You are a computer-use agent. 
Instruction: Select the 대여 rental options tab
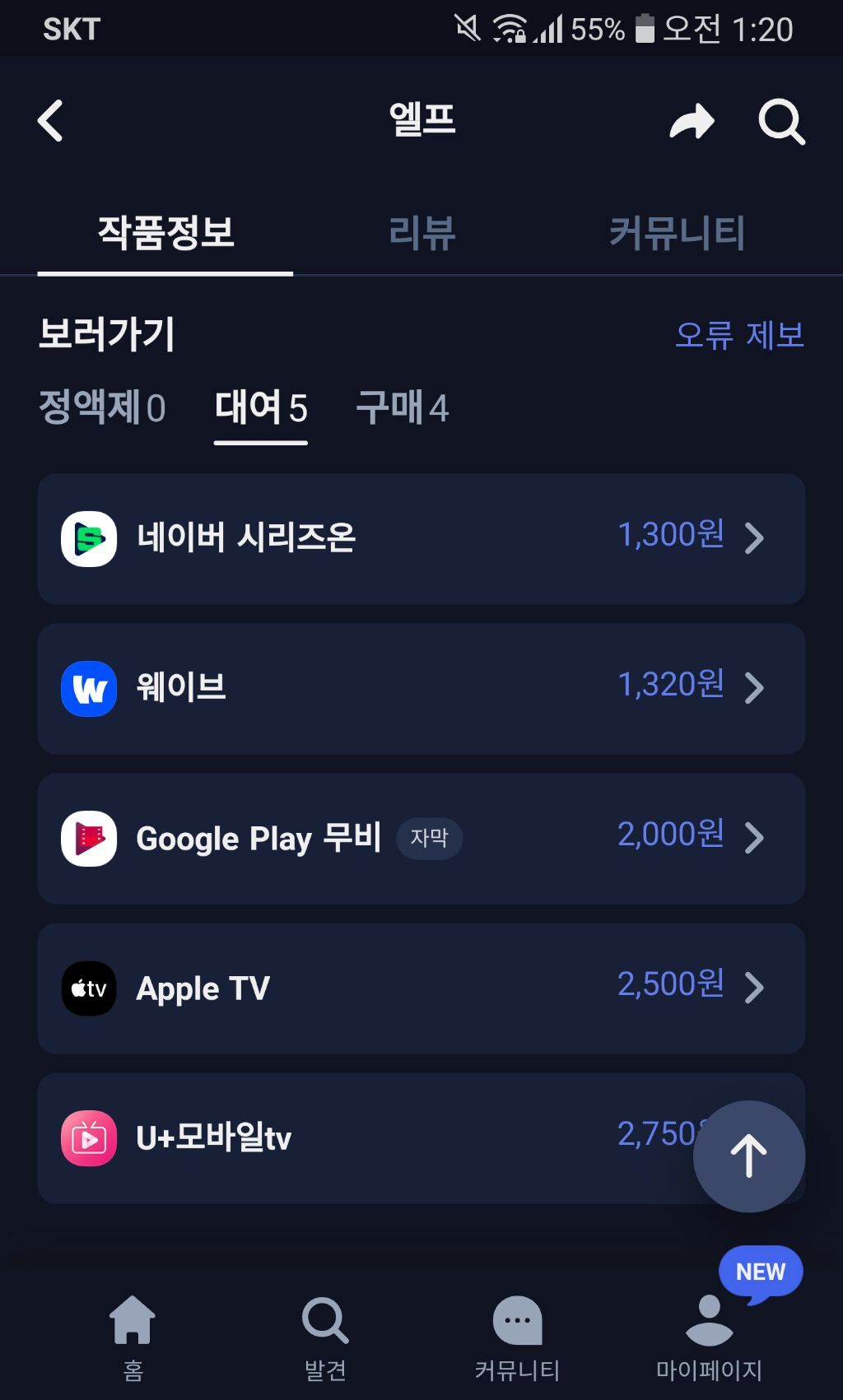click(x=261, y=407)
